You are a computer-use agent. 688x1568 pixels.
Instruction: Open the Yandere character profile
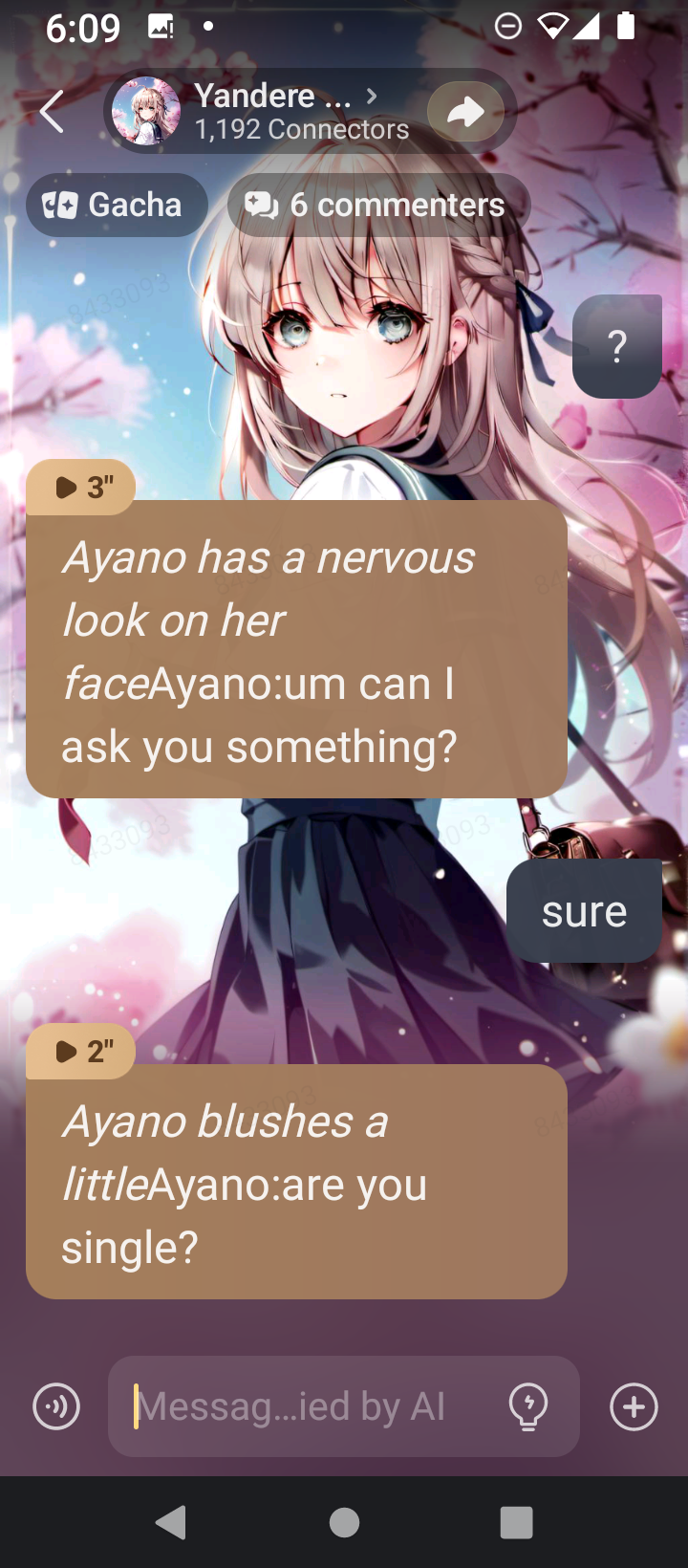click(x=272, y=111)
